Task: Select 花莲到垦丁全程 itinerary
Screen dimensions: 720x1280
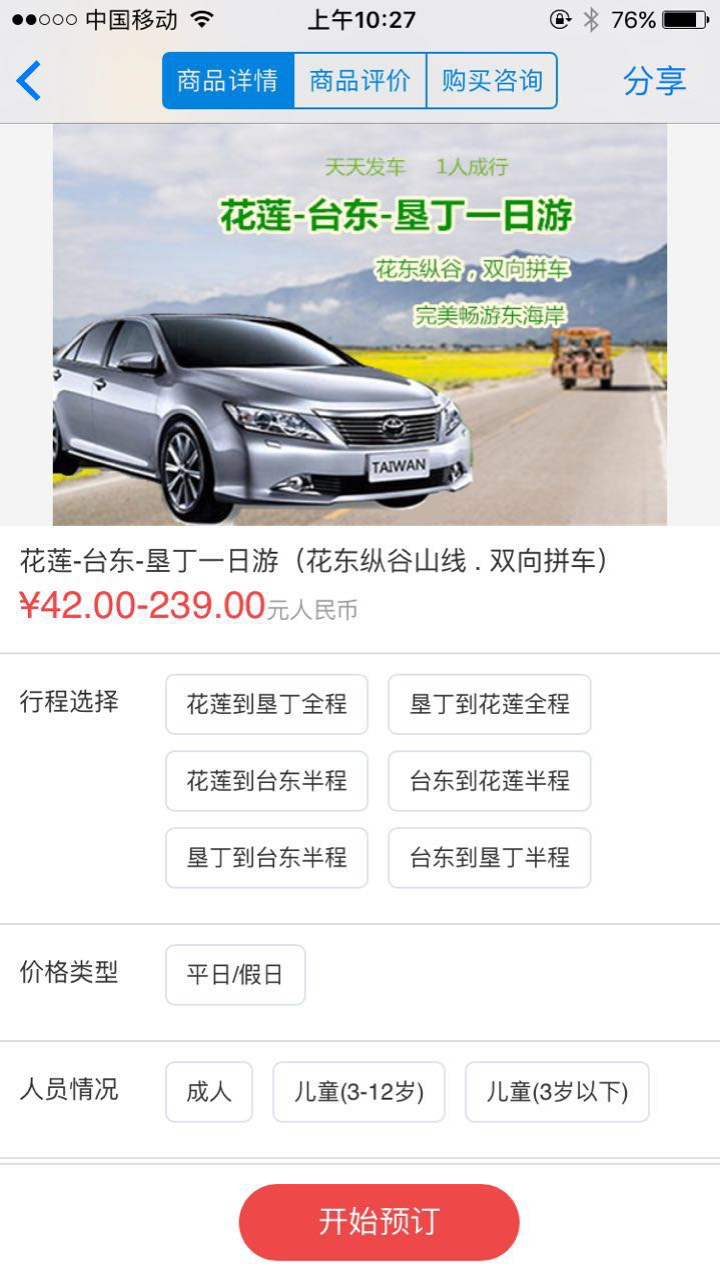Action: point(266,704)
